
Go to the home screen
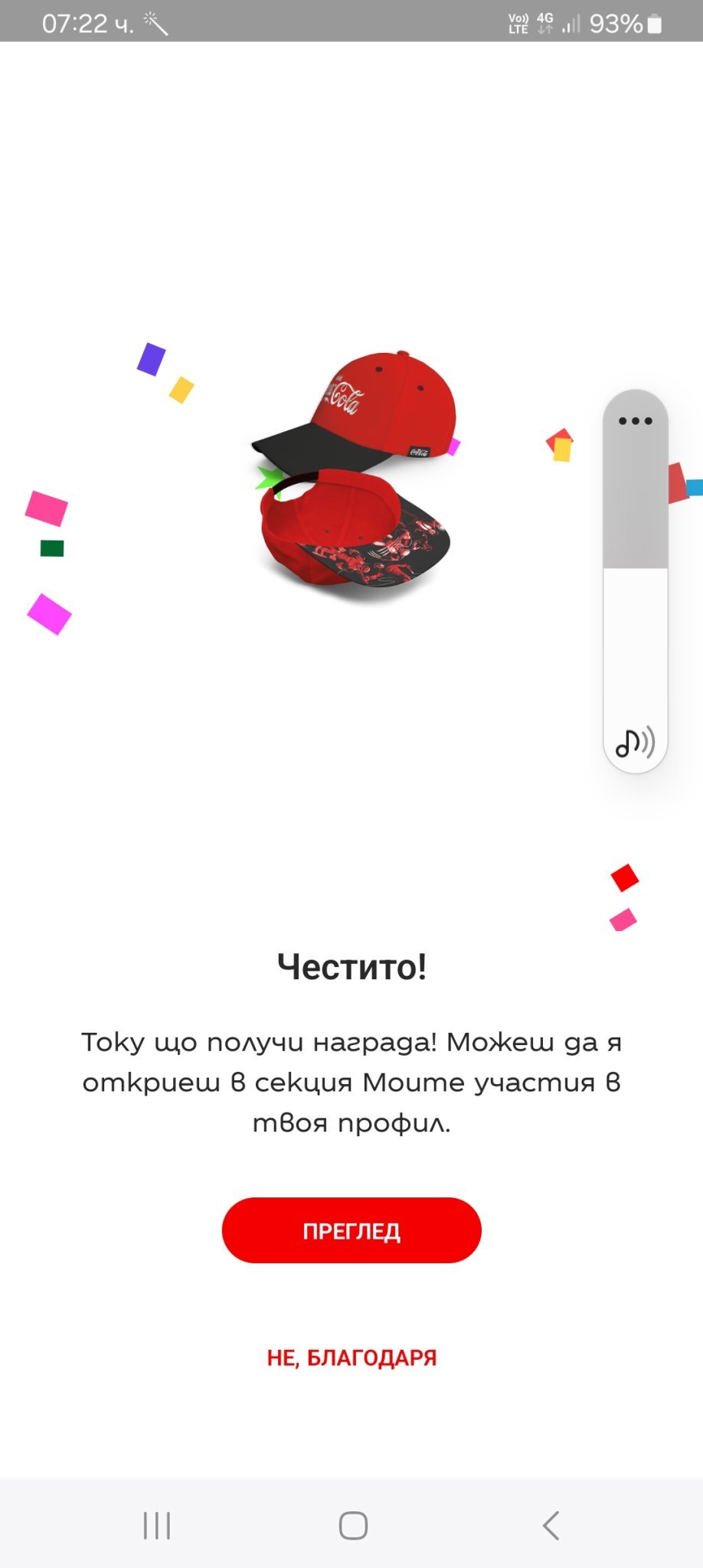tap(353, 1525)
